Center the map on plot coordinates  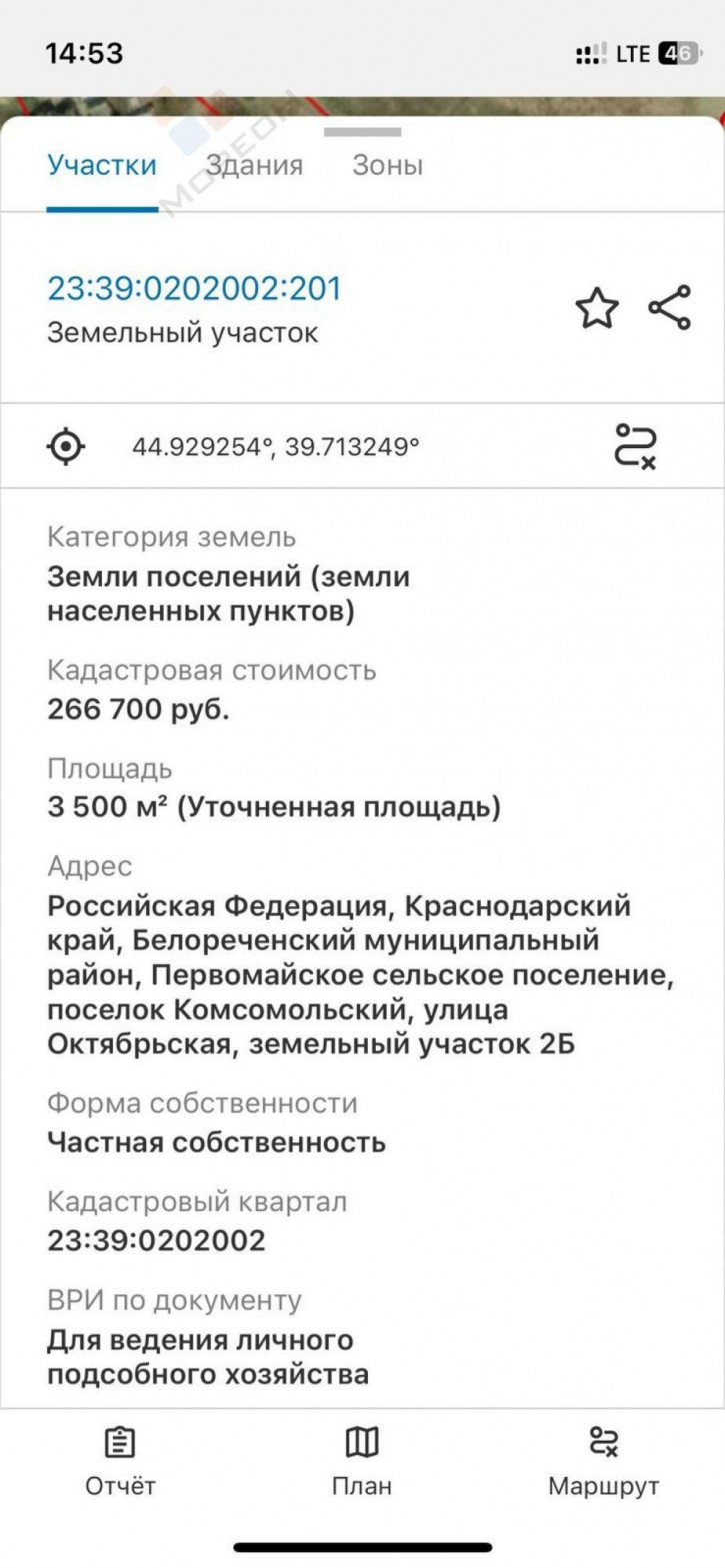(67, 446)
